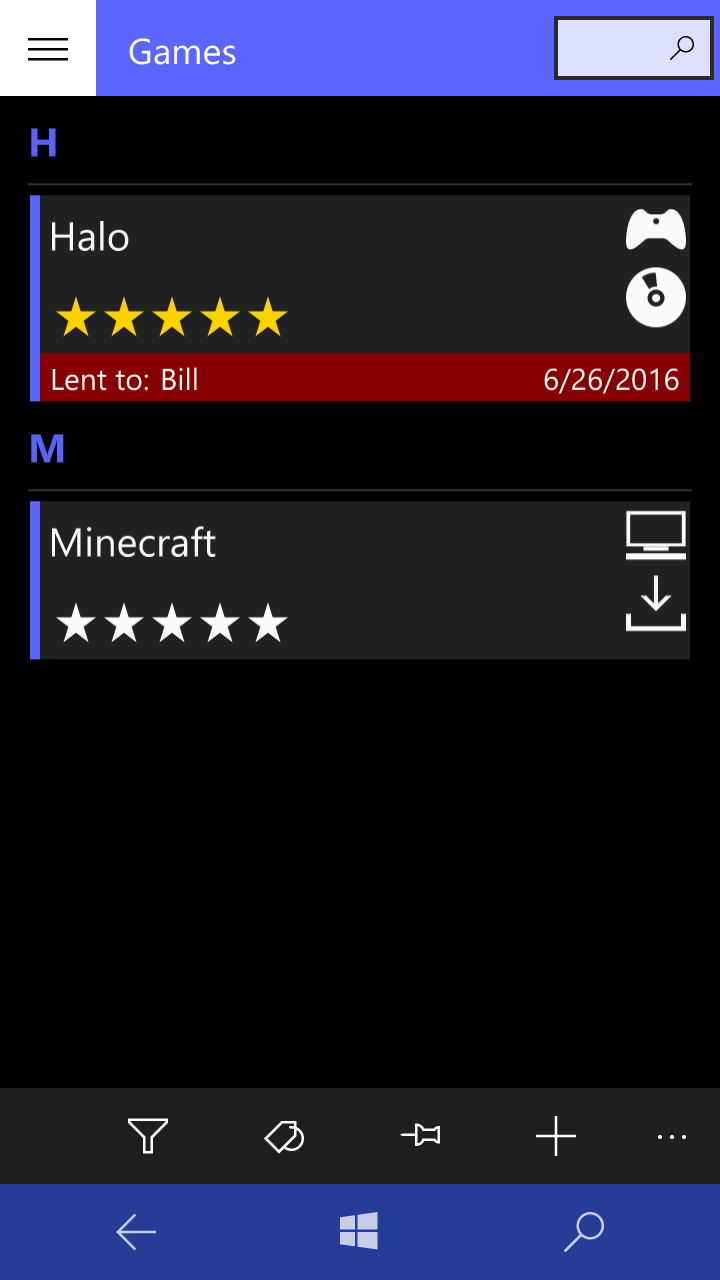Screen dimensions: 720x1280
Task: Open the filter funnel option
Action: point(148,1136)
